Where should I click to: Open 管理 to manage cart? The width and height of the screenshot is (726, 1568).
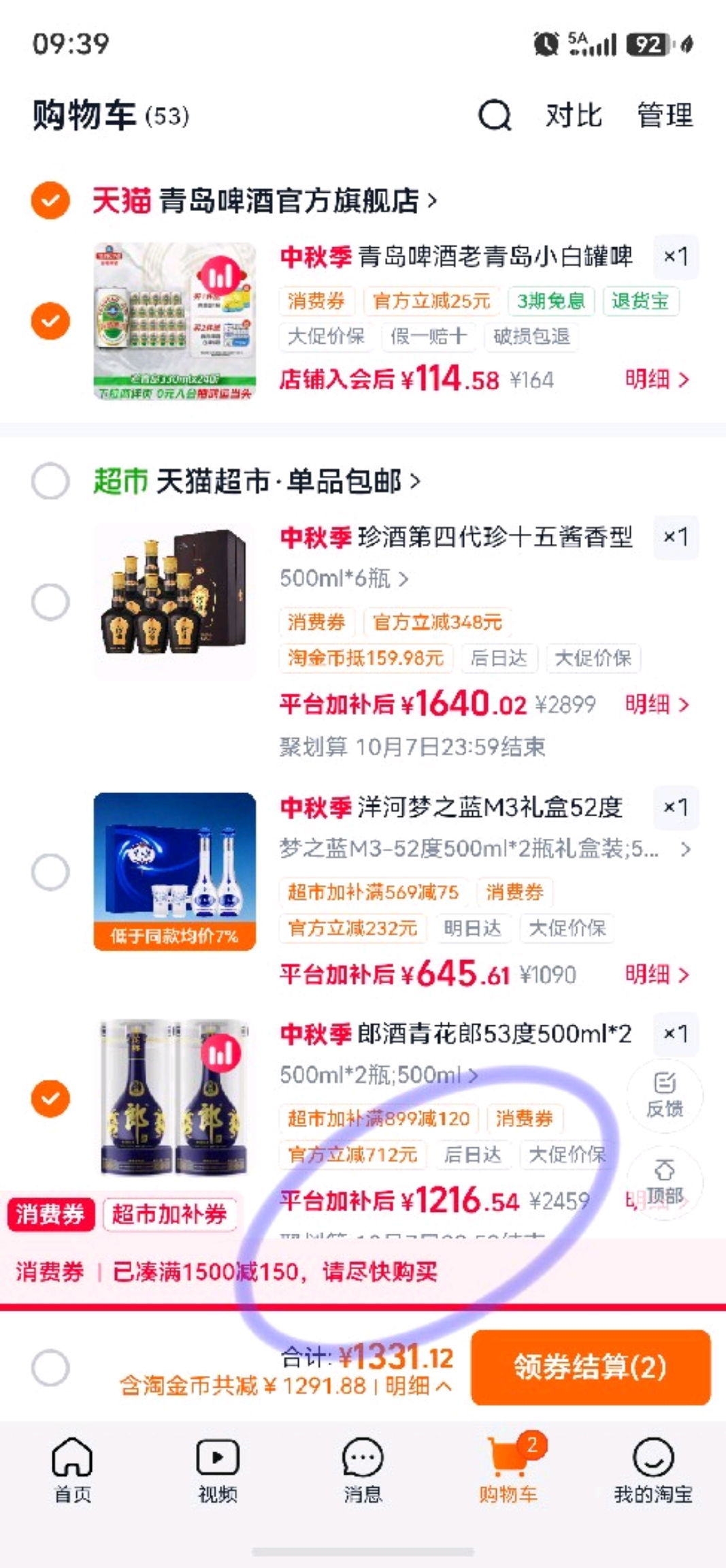pyautogui.click(x=665, y=115)
